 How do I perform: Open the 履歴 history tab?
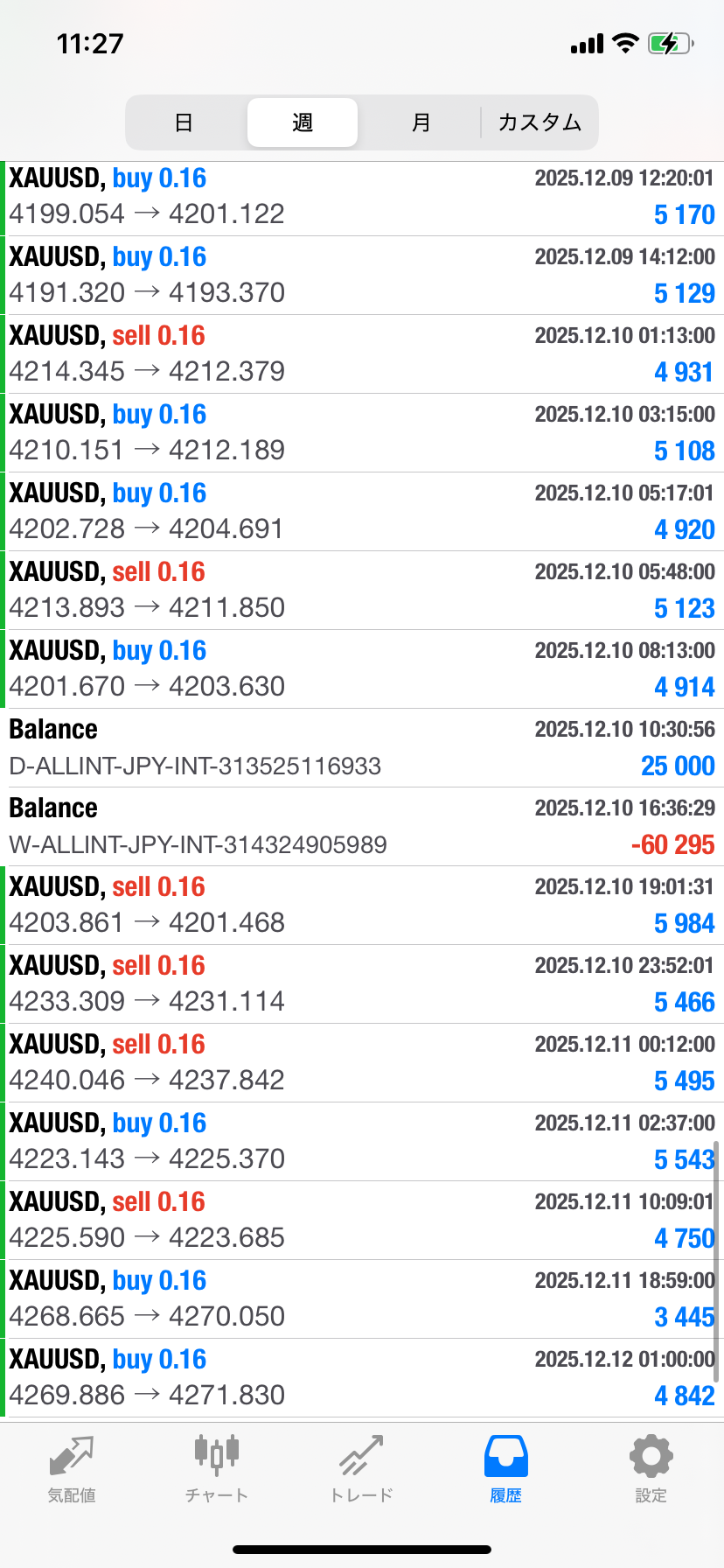(505, 1469)
